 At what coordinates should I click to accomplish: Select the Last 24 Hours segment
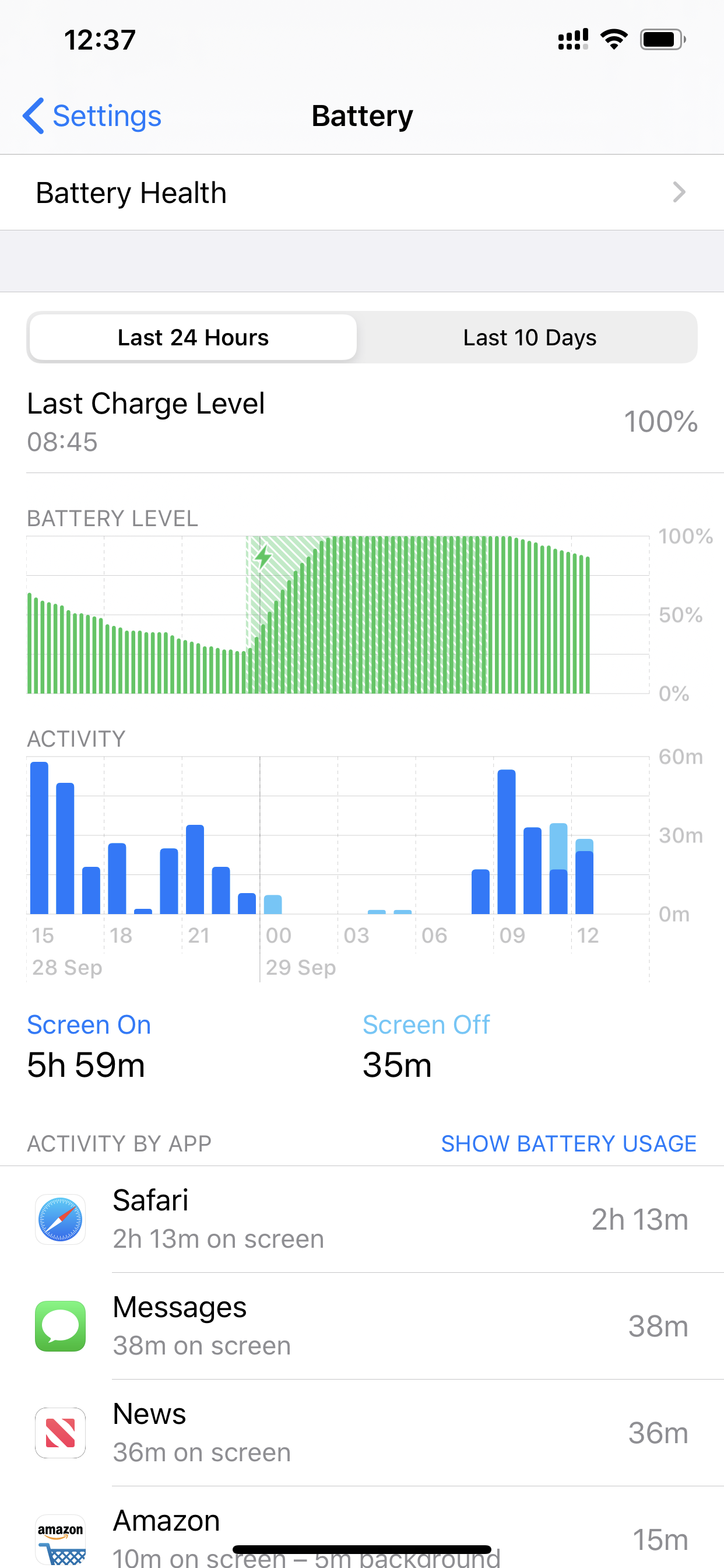pyautogui.click(x=193, y=337)
